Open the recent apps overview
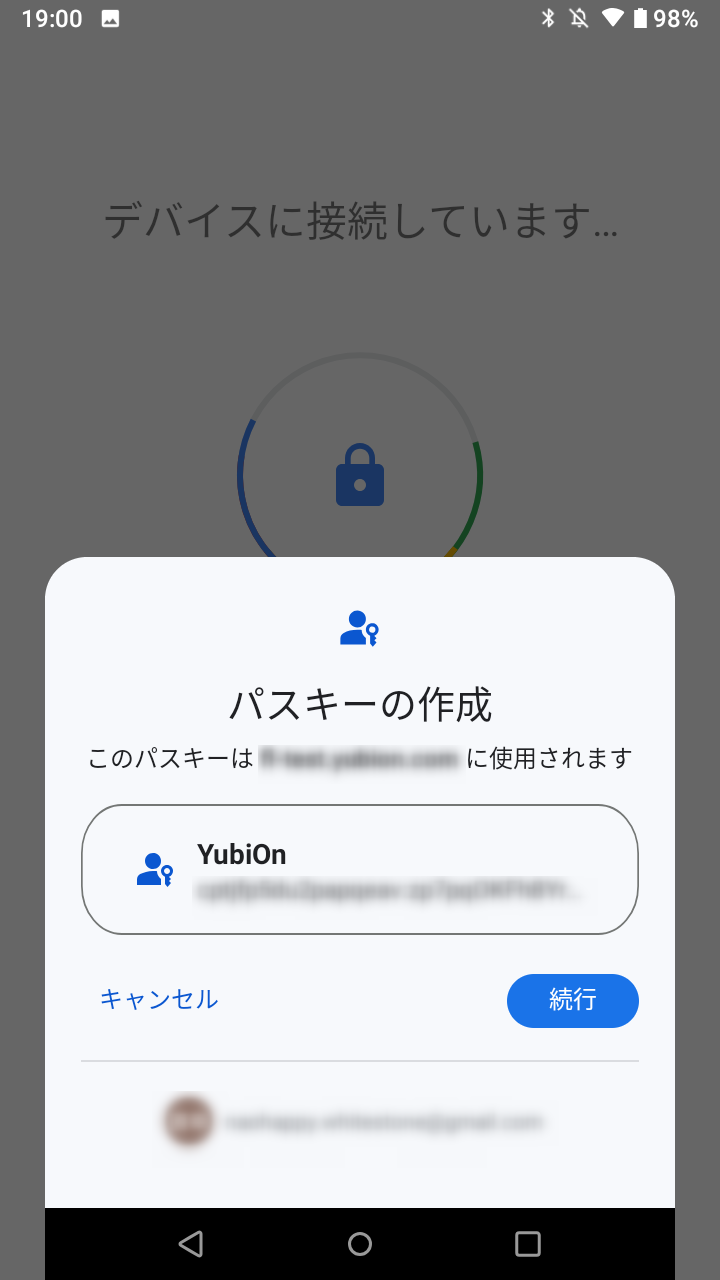The height and width of the screenshot is (1280, 720). click(528, 1243)
